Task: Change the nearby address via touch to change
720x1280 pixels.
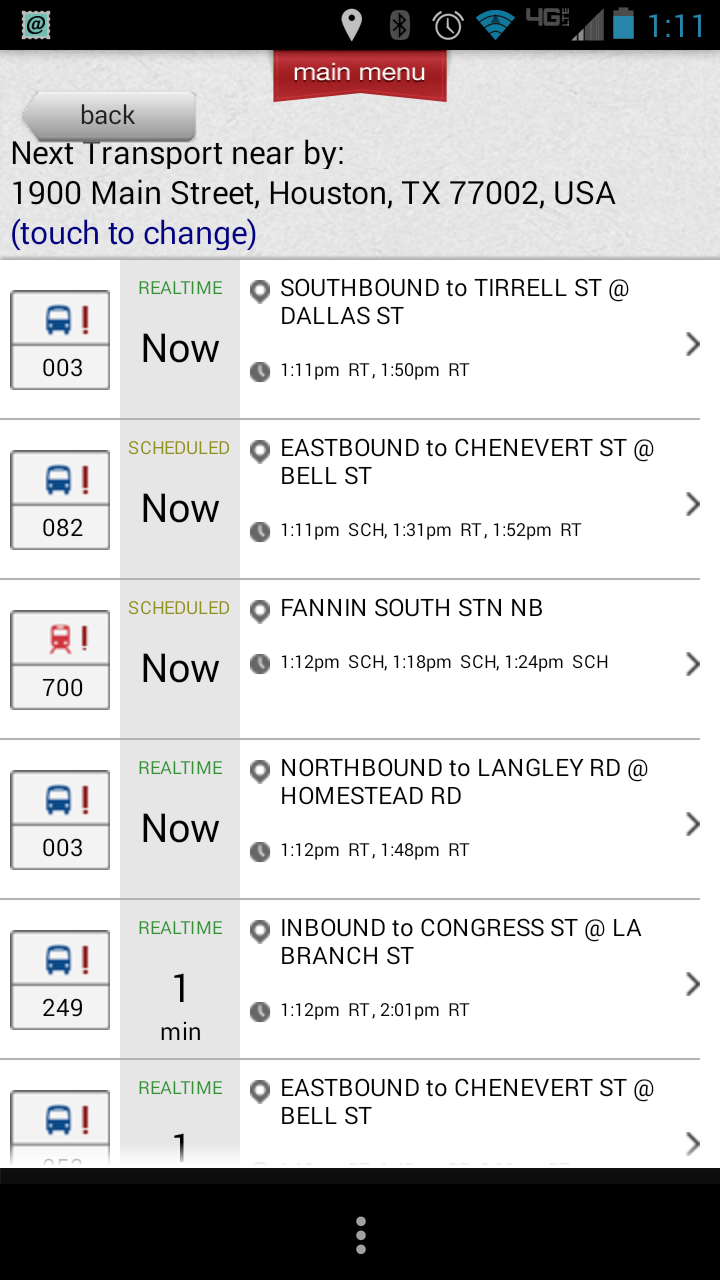Action: 134,233
